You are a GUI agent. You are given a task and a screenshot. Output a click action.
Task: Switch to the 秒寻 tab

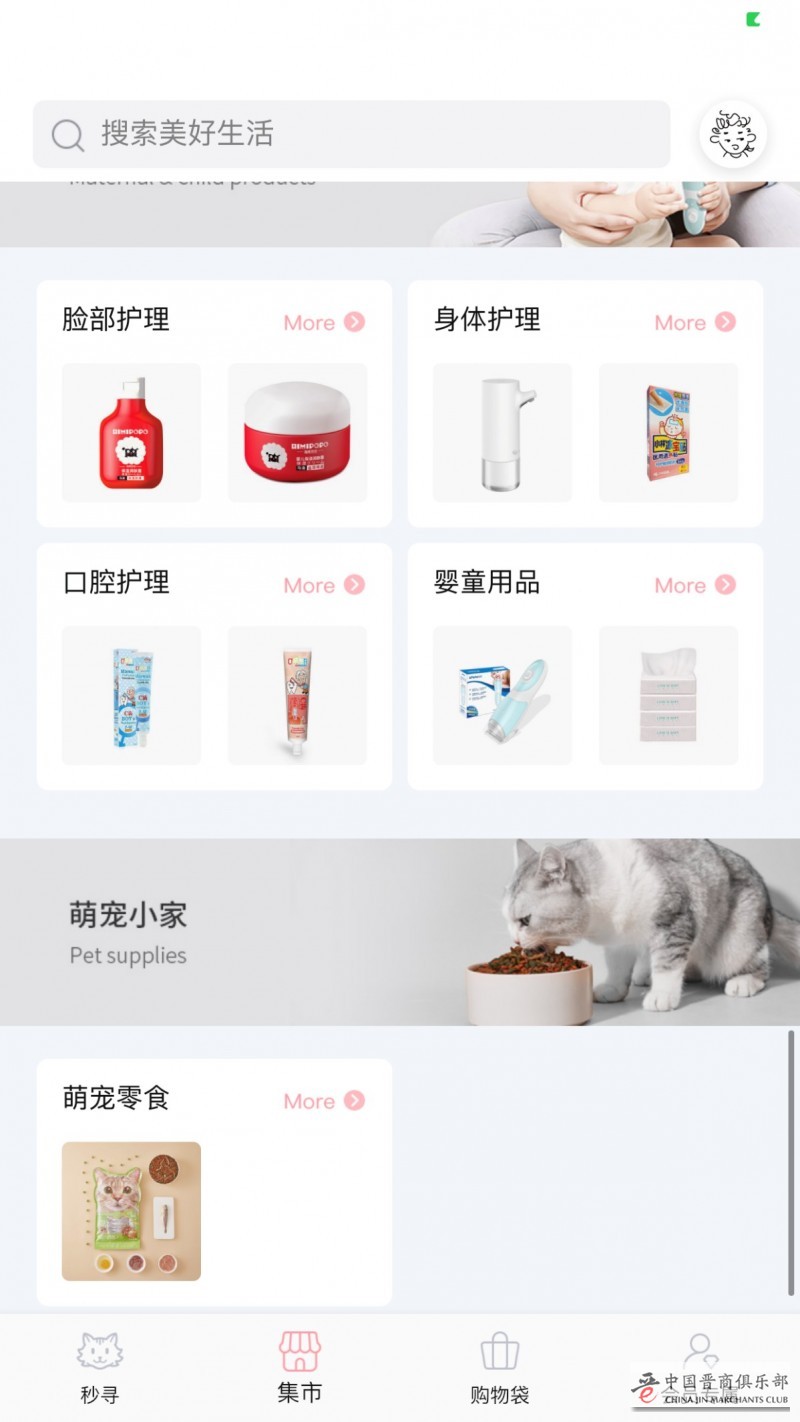(99, 1367)
